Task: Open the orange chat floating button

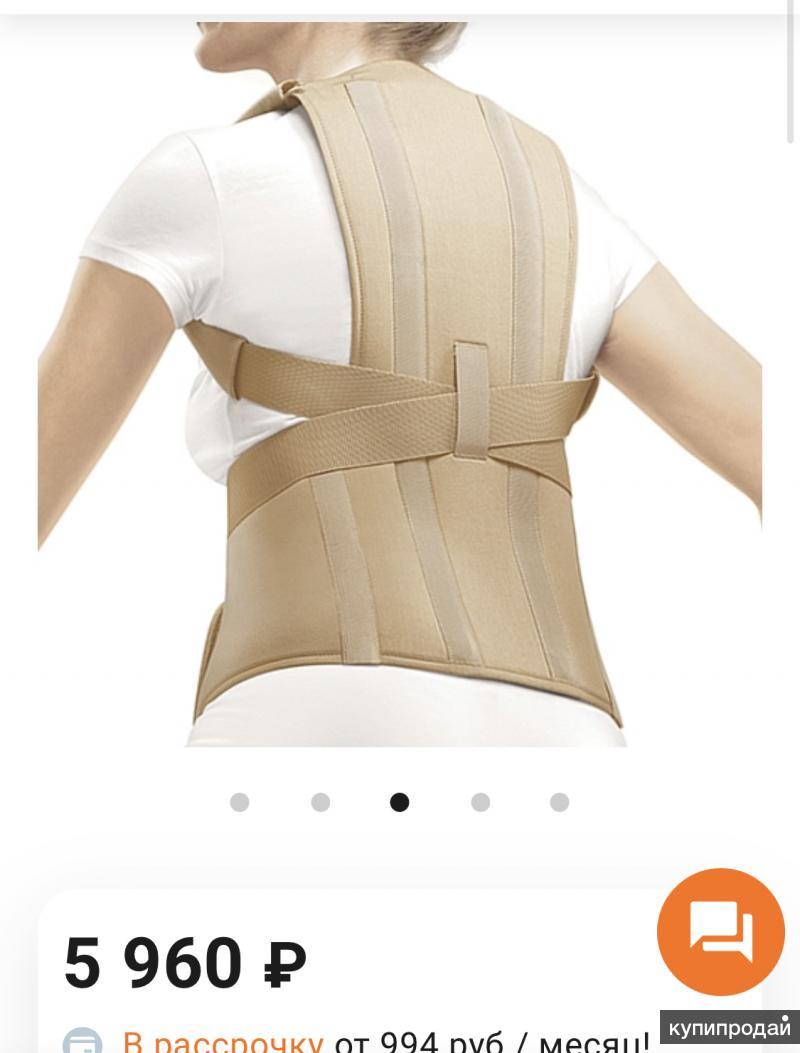Action: (720, 931)
